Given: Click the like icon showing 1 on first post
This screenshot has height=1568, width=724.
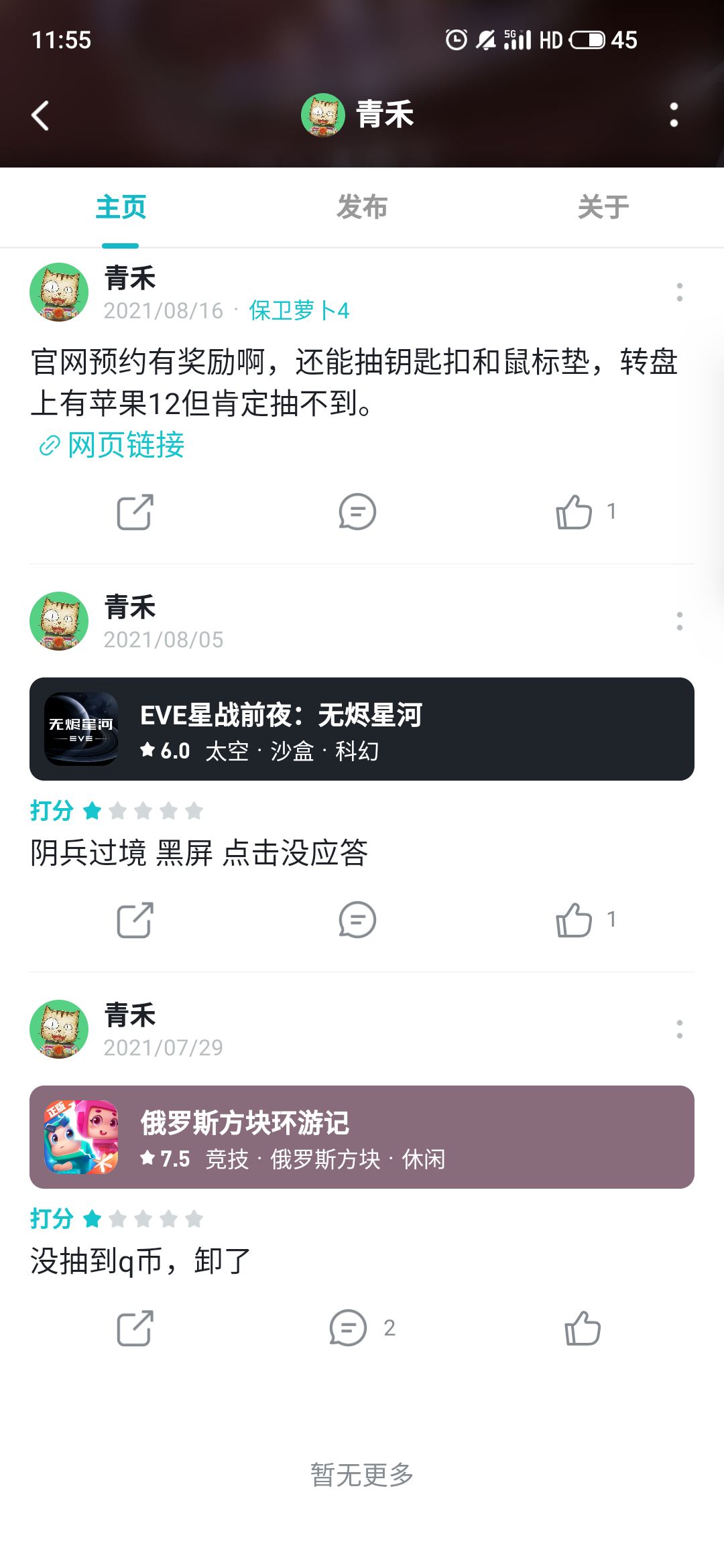Looking at the screenshot, I should tap(575, 511).
